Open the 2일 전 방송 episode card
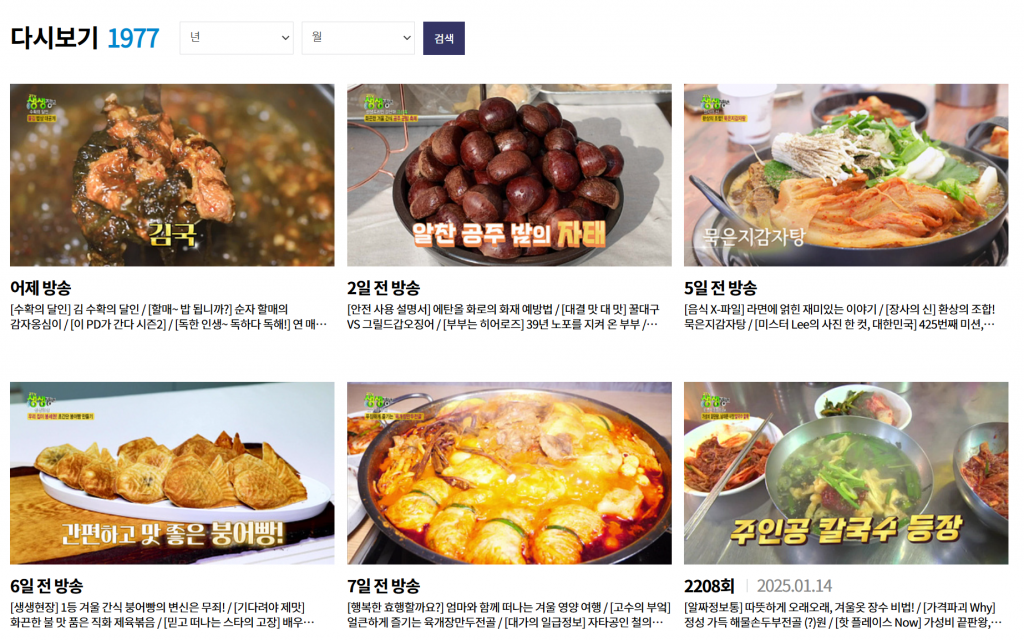 509,175
